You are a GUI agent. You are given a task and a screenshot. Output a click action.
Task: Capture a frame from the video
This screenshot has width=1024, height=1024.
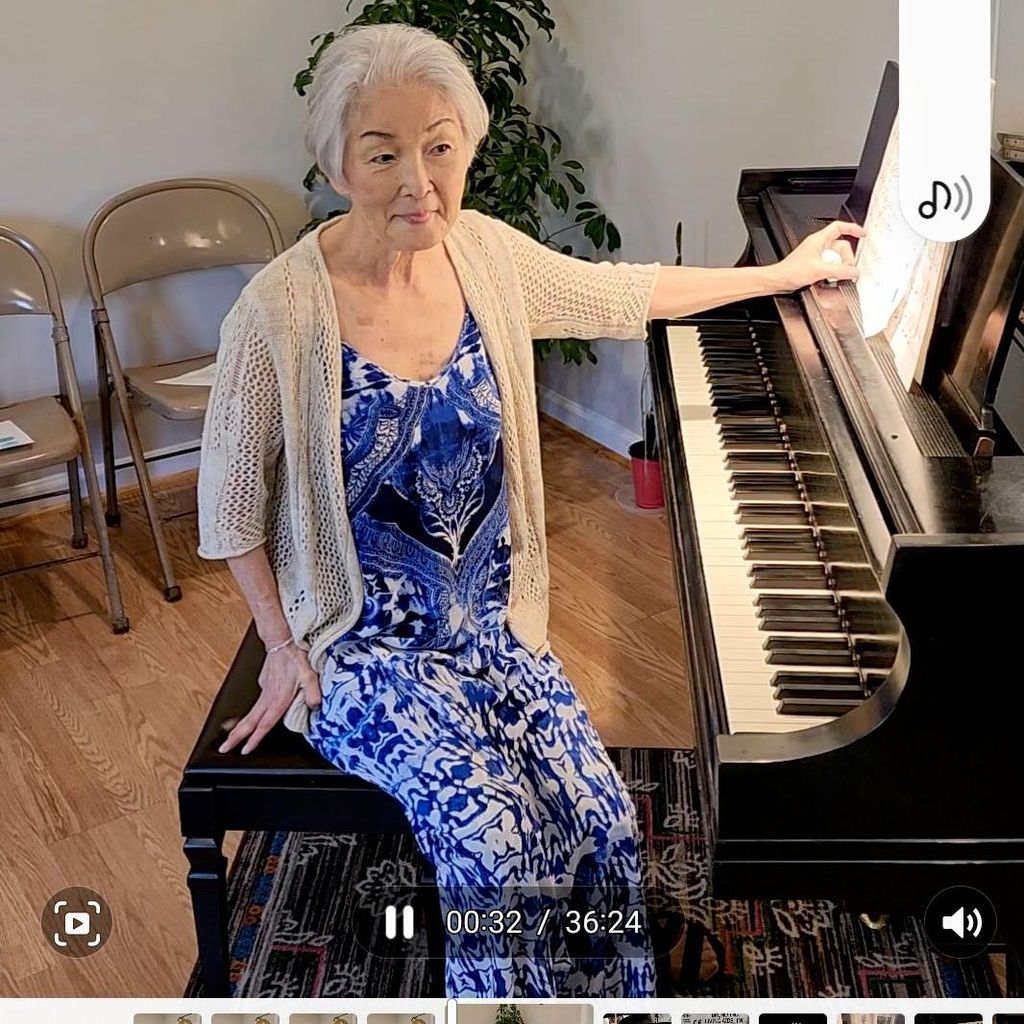pos(77,922)
